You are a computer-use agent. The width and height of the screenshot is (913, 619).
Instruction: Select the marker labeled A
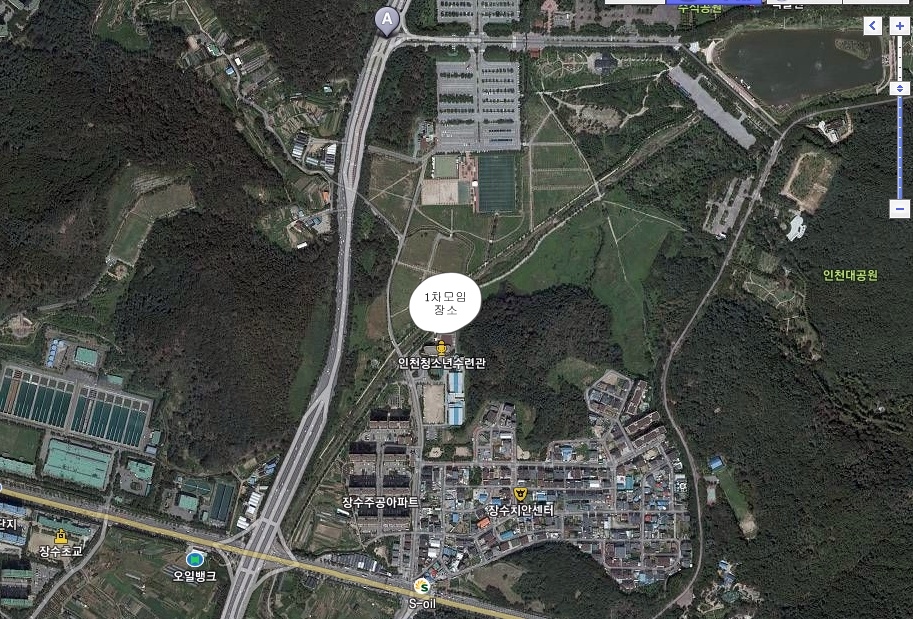pos(387,20)
